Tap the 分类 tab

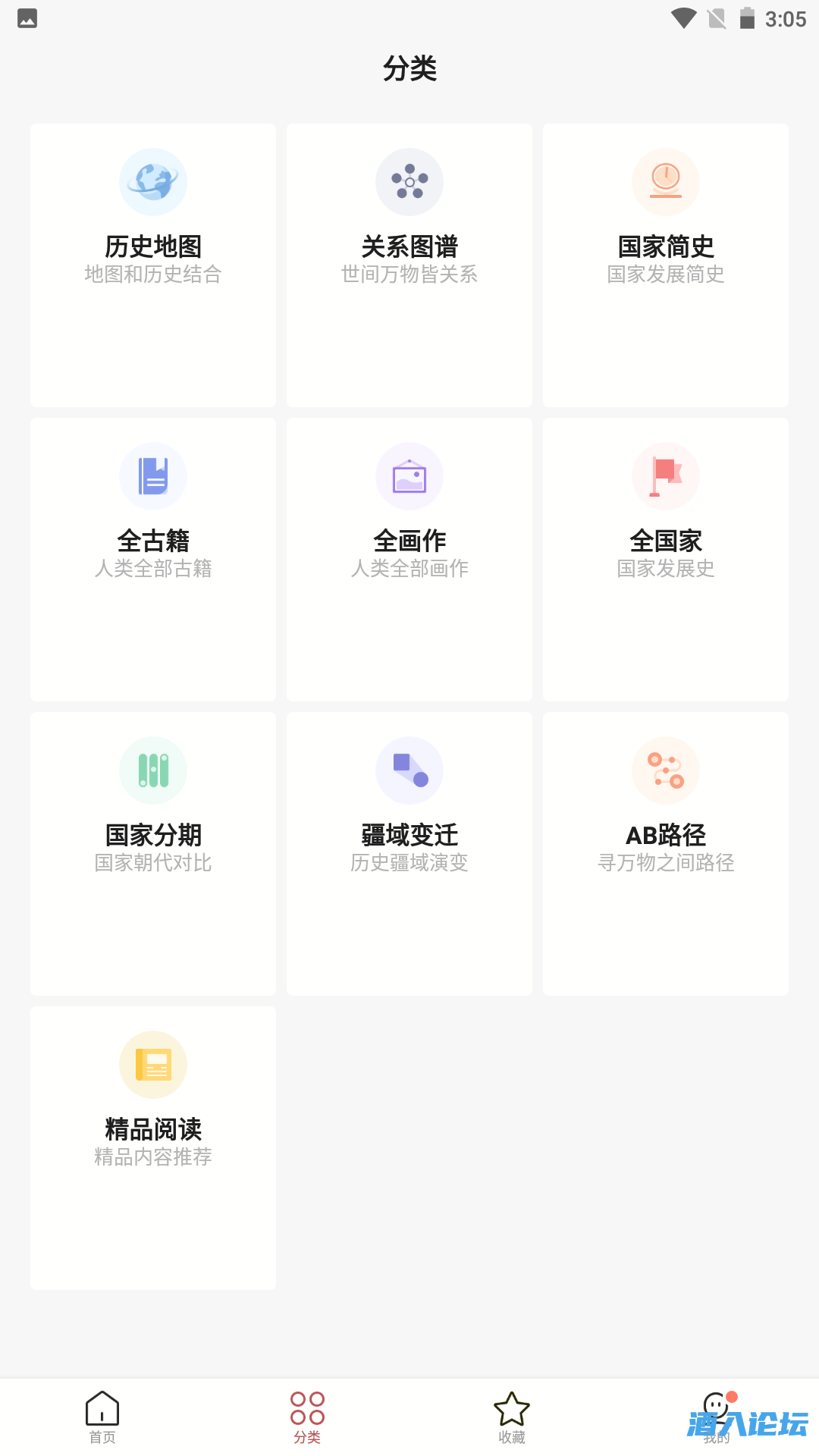point(307,1417)
